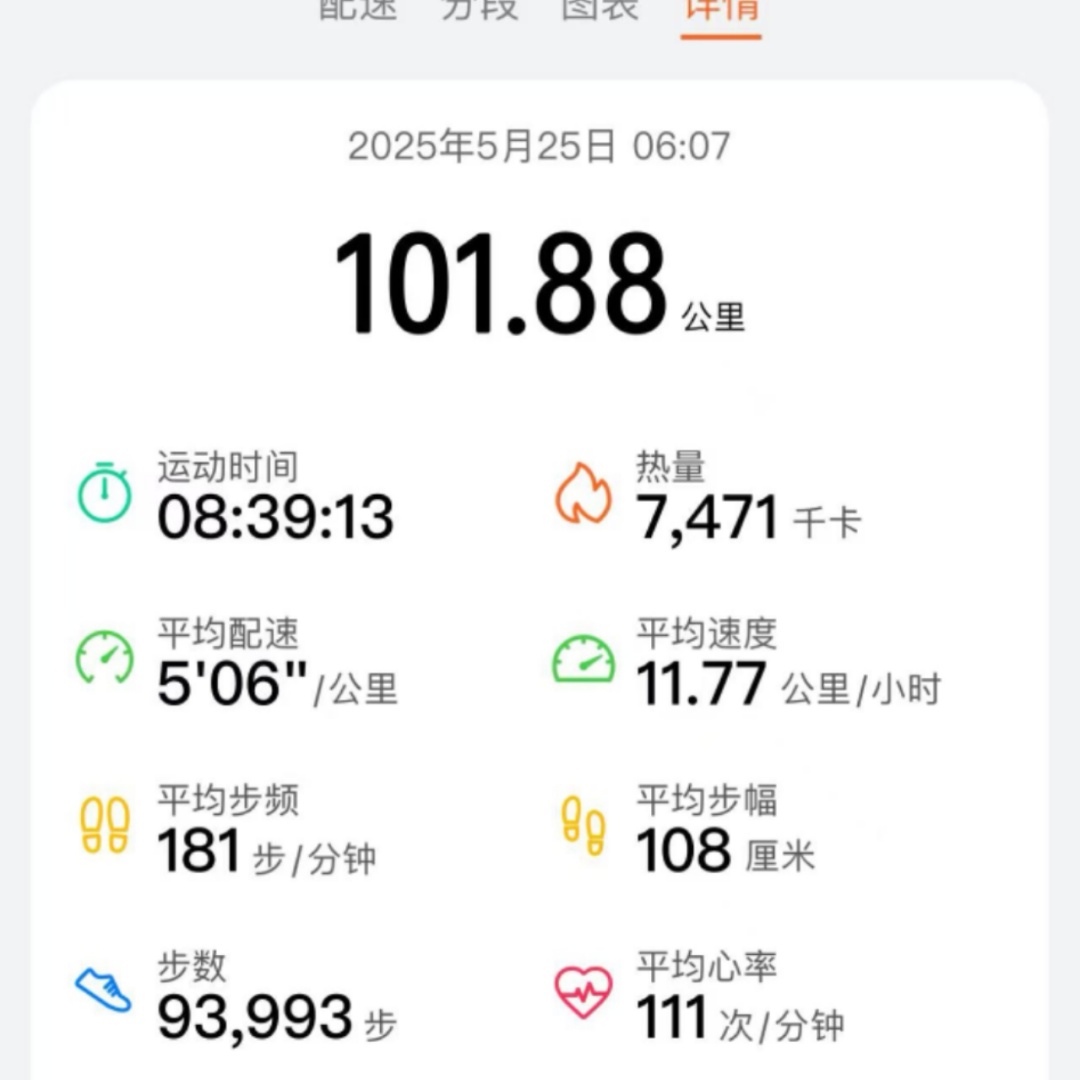
Task: Select the 详情 tab
Action: click(721, 8)
